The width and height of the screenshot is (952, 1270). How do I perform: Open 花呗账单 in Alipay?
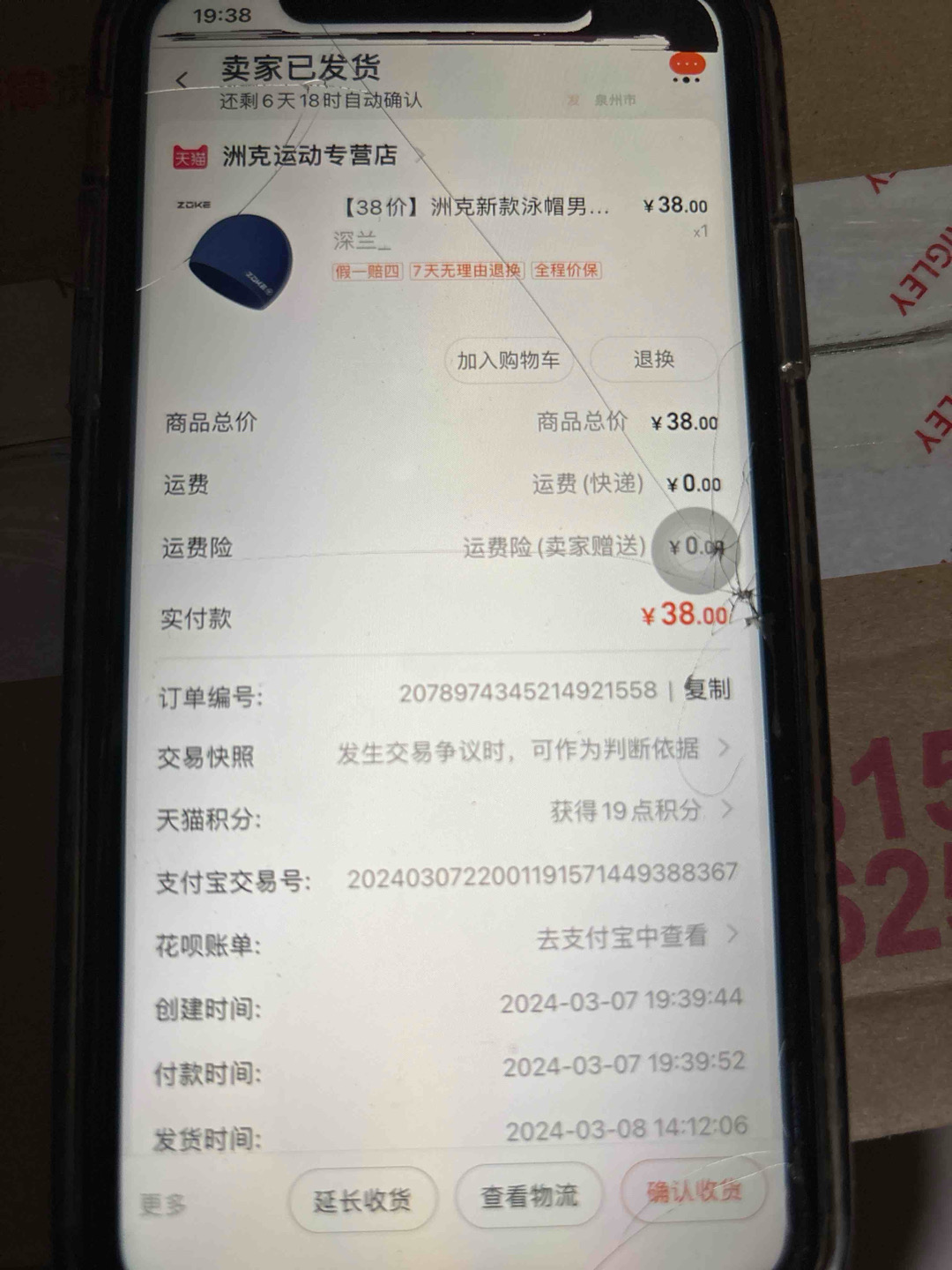635,937
